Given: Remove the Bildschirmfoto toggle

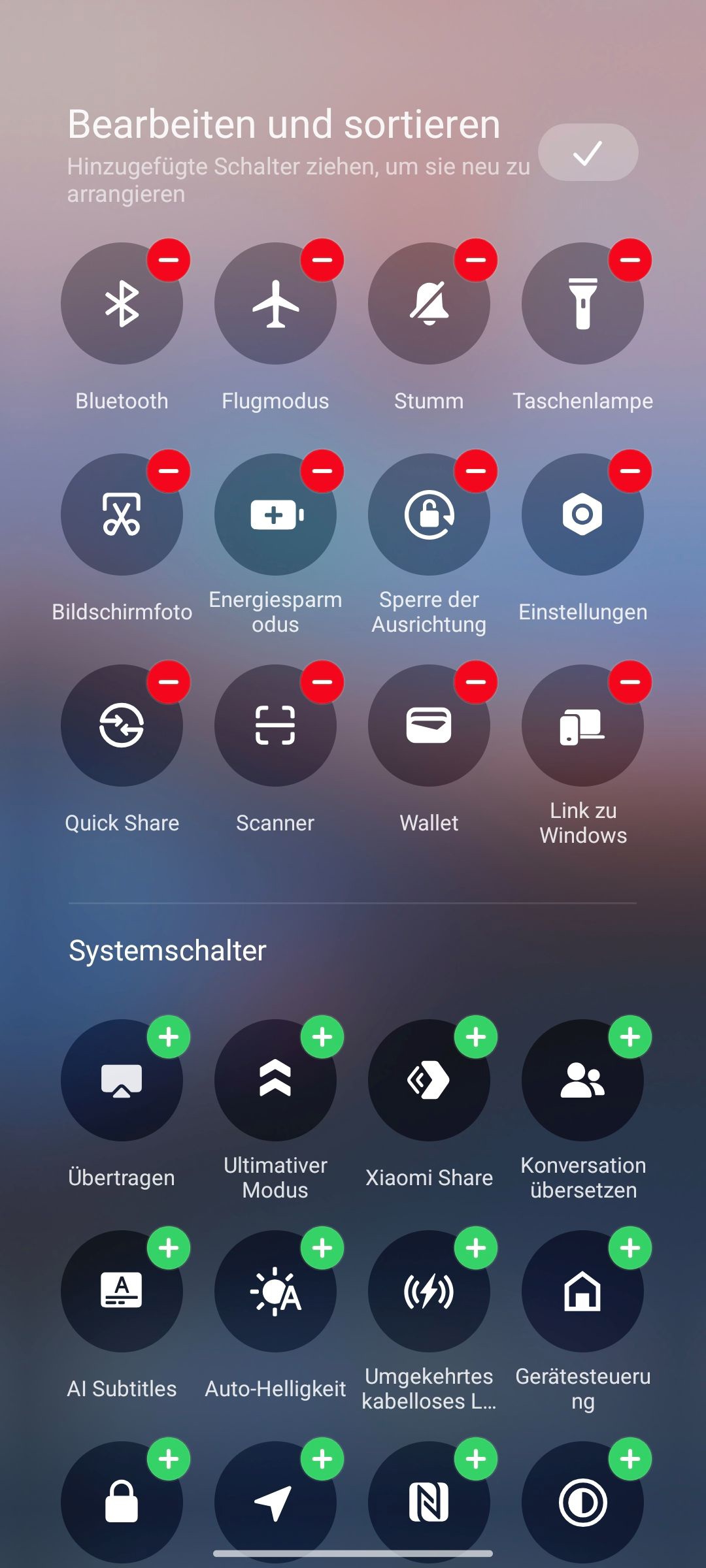Looking at the screenshot, I should click(169, 471).
